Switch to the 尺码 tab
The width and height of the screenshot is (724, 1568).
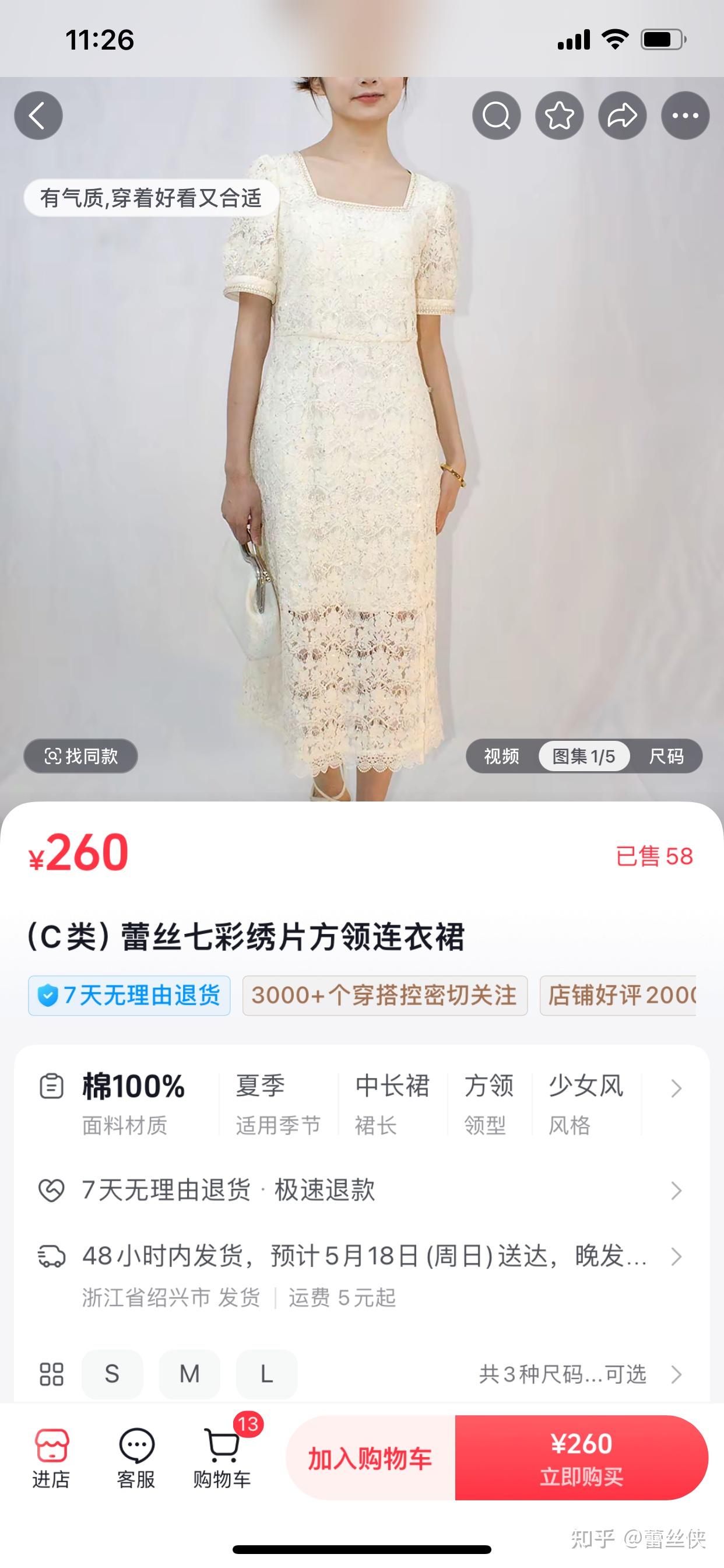click(666, 756)
